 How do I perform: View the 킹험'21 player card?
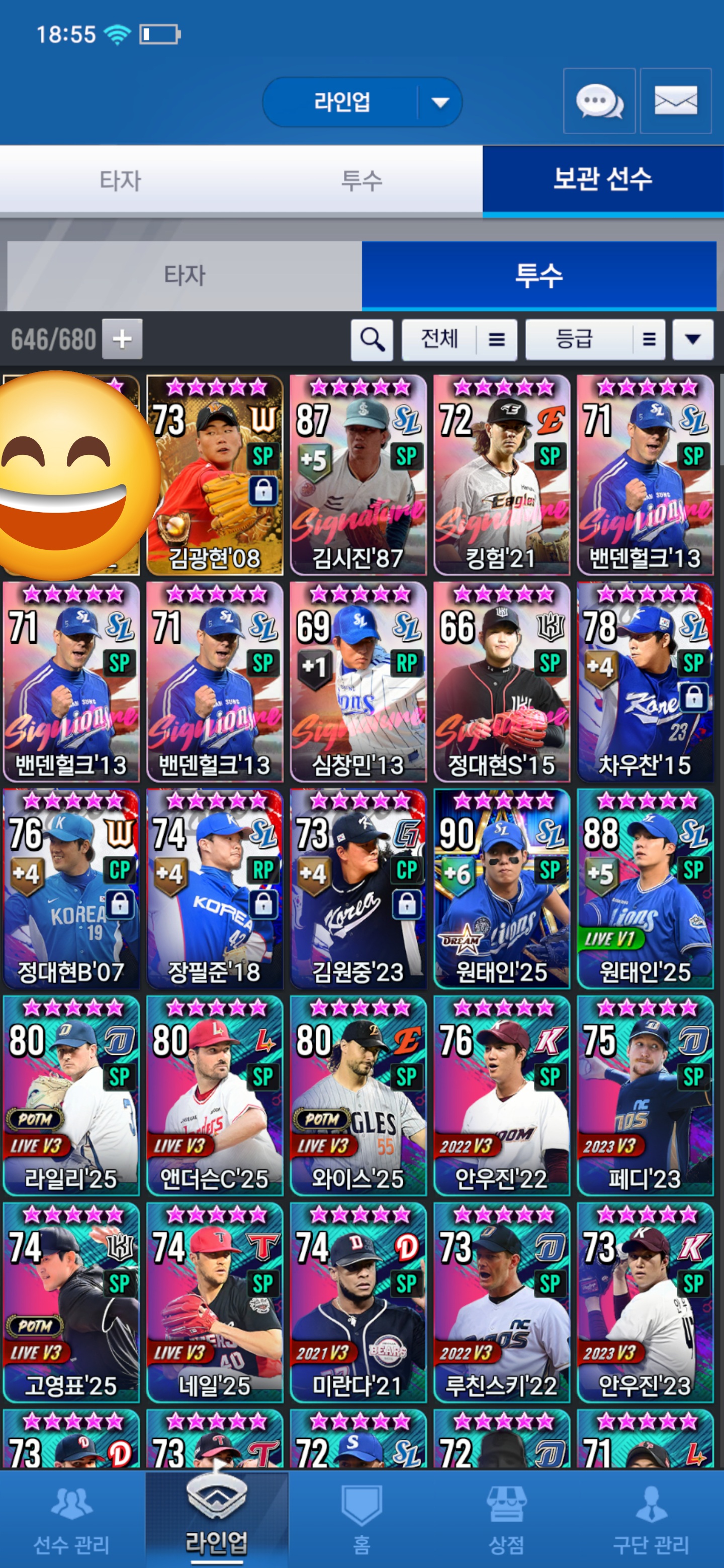tap(501, 475)
